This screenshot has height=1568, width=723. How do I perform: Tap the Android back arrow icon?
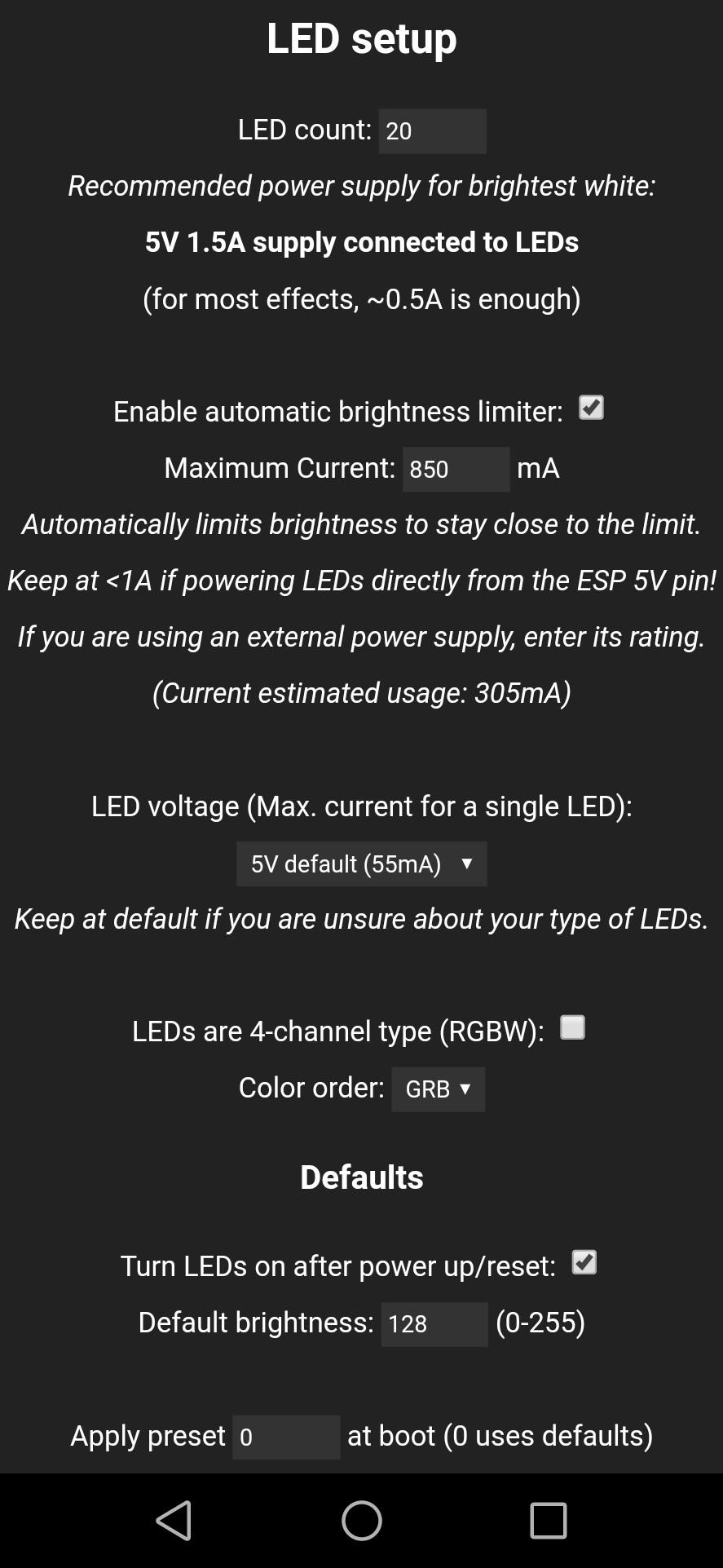[x=174, y=1520]
